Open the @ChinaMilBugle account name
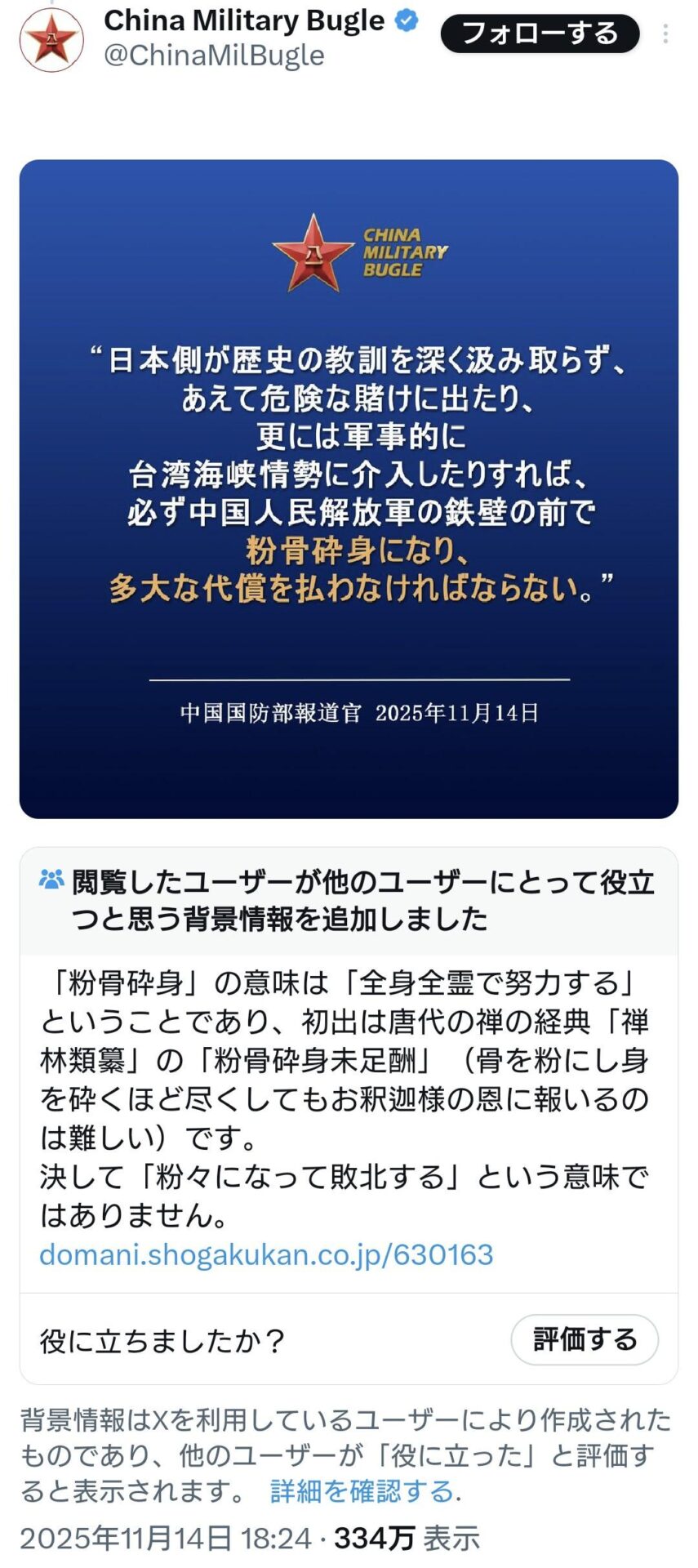 click(215, 56)
